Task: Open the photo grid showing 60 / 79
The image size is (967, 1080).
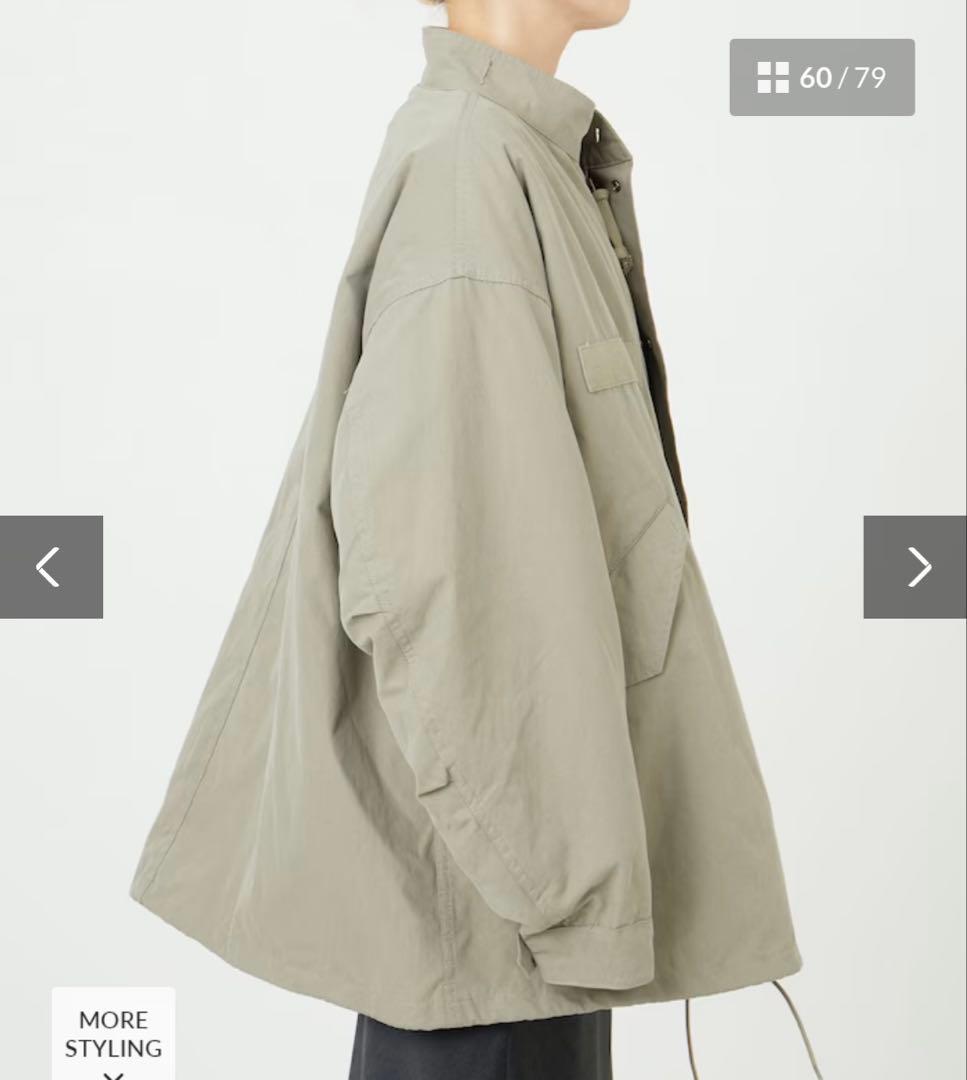Action: click(x=821, y=78)
